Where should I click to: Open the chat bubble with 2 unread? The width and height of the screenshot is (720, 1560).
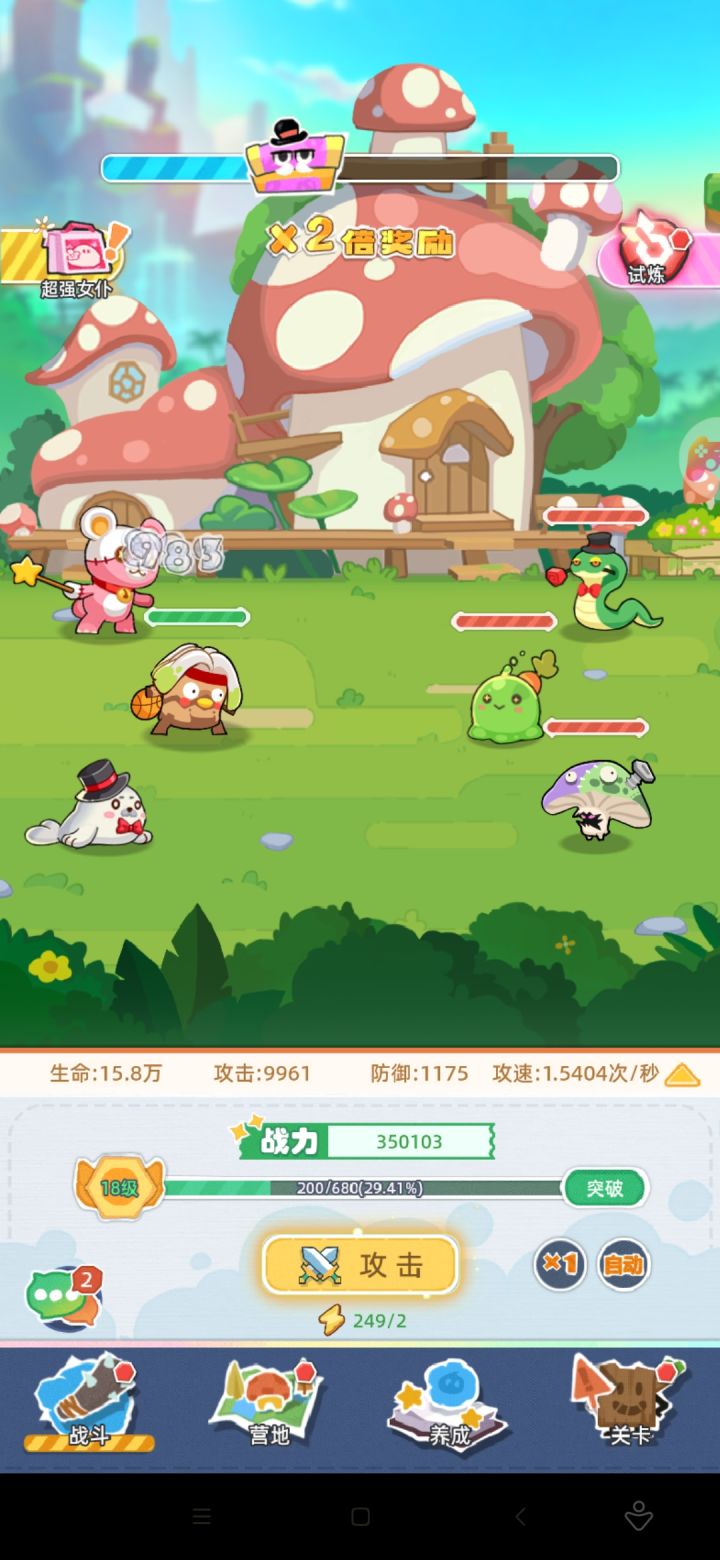(63, 1297)
